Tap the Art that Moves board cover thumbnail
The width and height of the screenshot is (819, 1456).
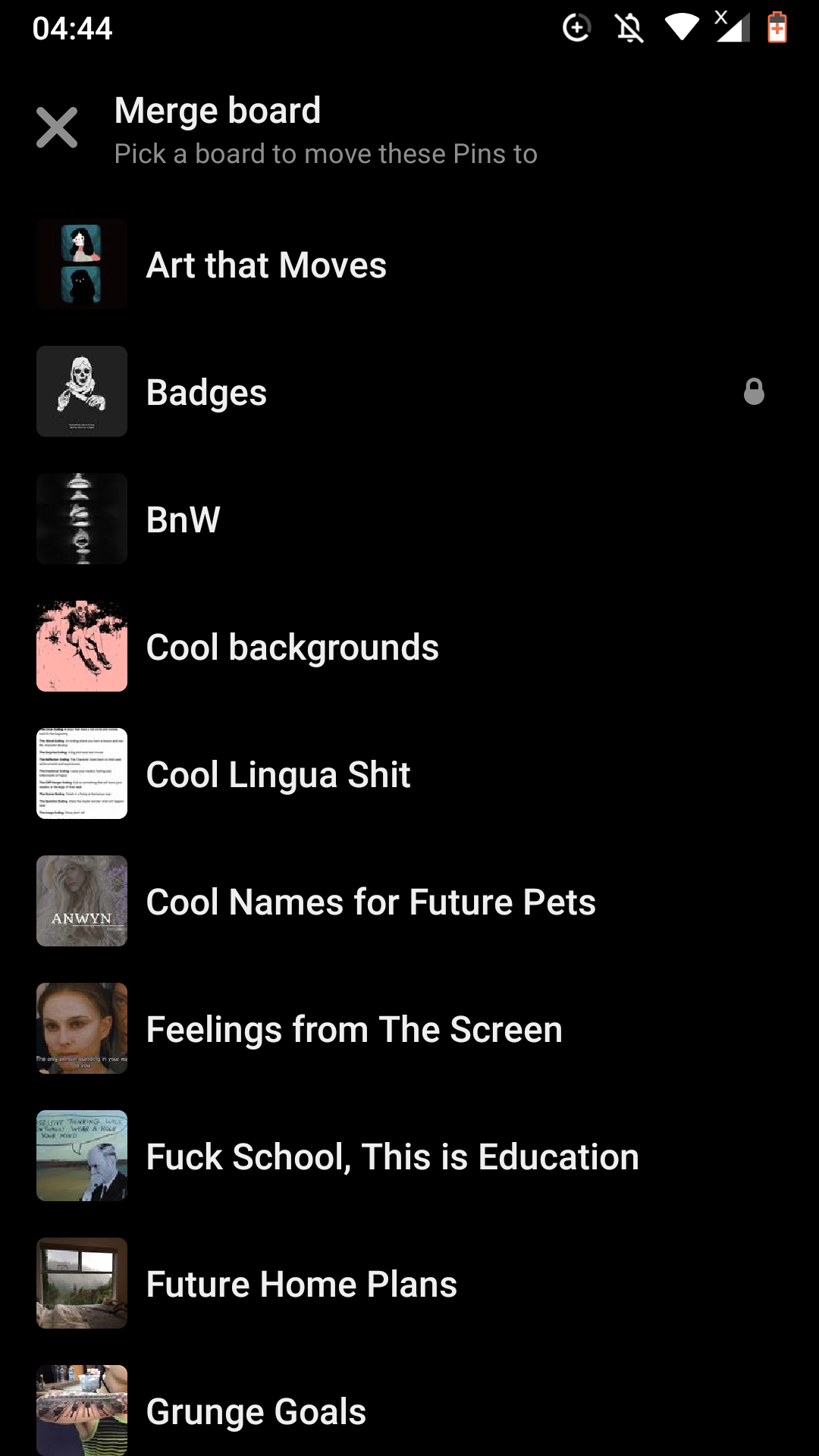pos(81,264)
